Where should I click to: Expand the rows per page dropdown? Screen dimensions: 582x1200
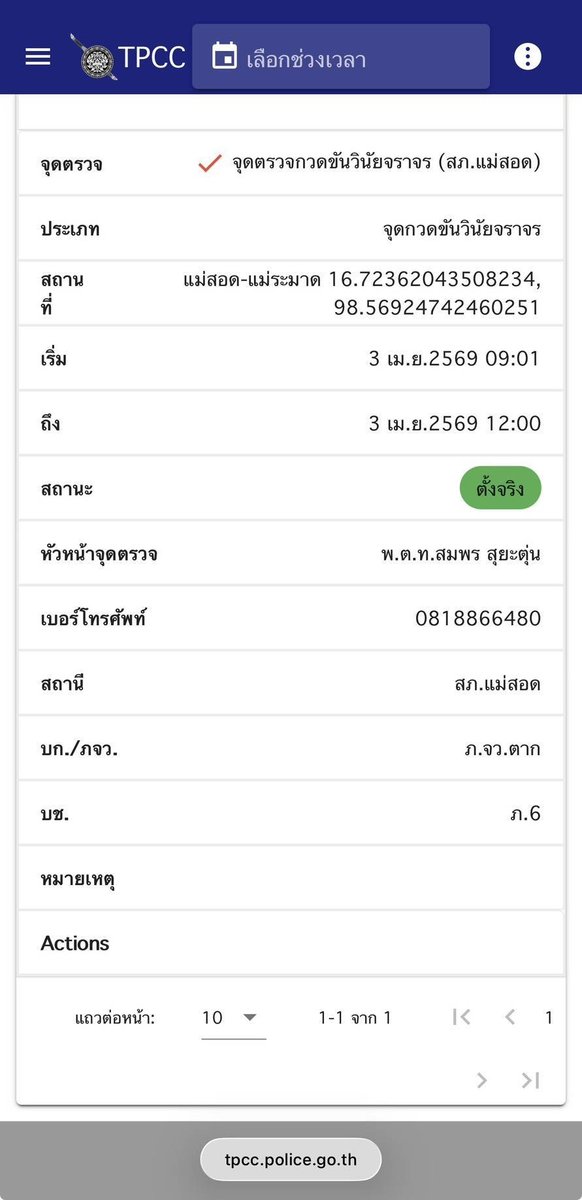[233, 1018]
